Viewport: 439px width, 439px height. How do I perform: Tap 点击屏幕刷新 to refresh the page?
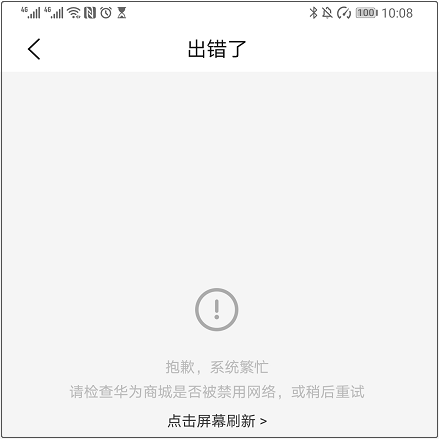point(217,421)
